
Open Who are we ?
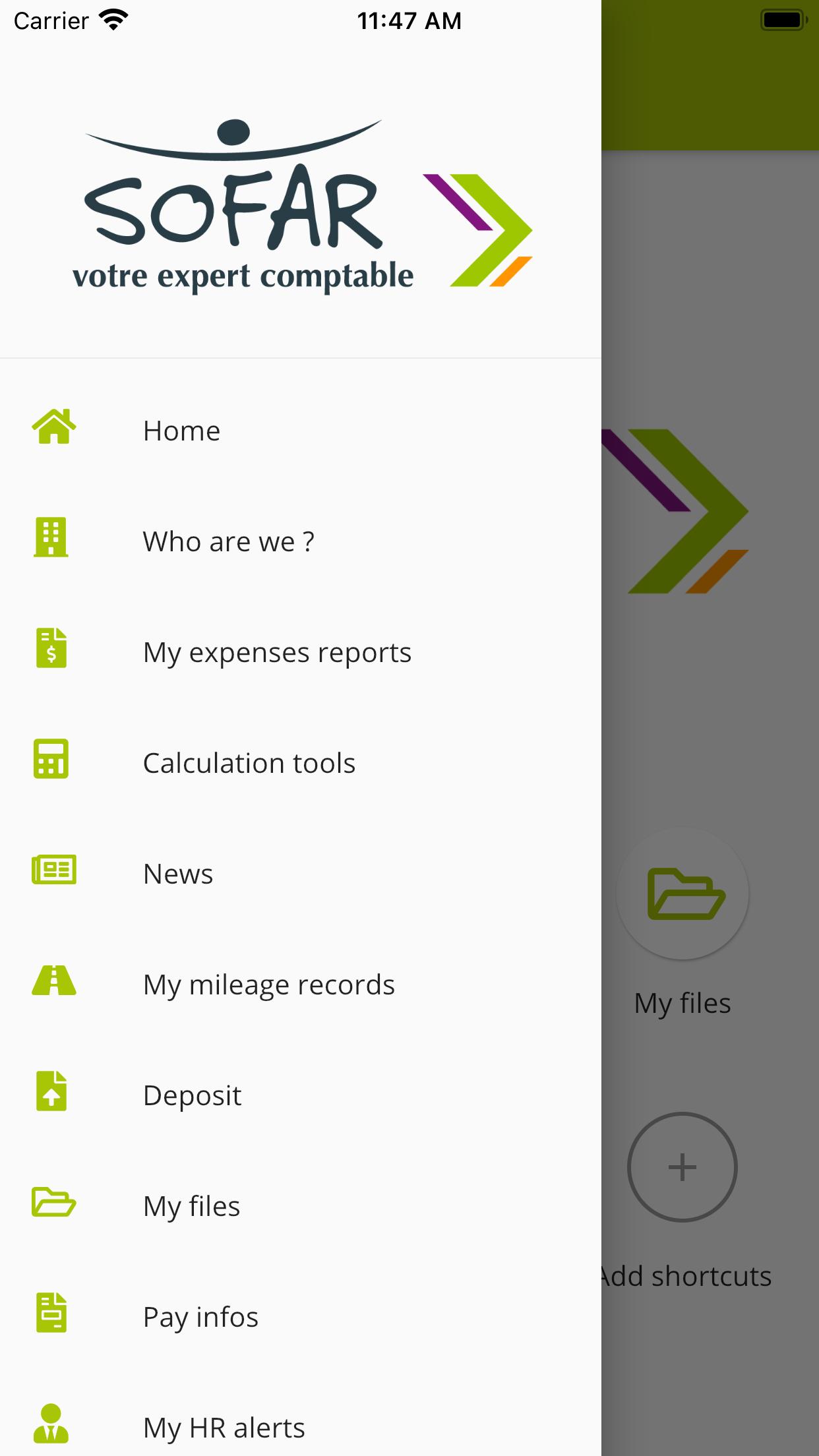pos(301,541)
